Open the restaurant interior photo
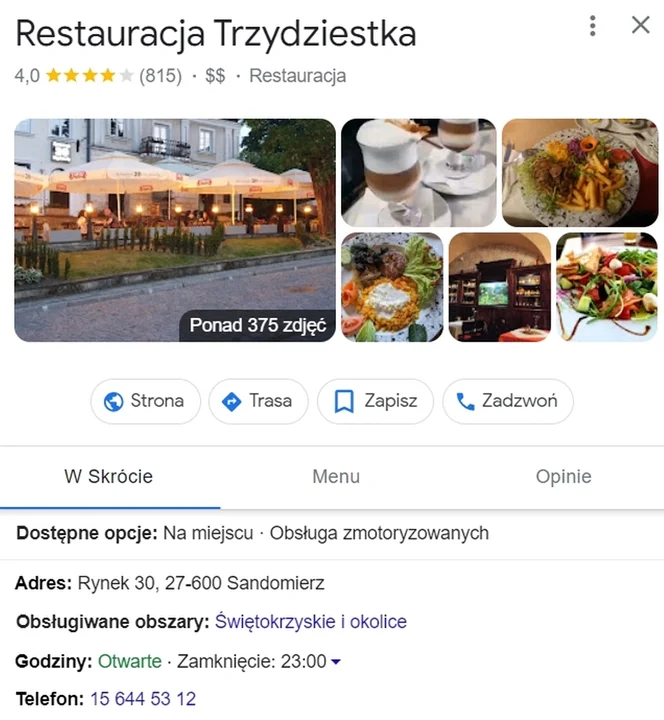Image resolution: width=664 pixels, height=720 pixels. pyautogui.click(x=499, y=287)
